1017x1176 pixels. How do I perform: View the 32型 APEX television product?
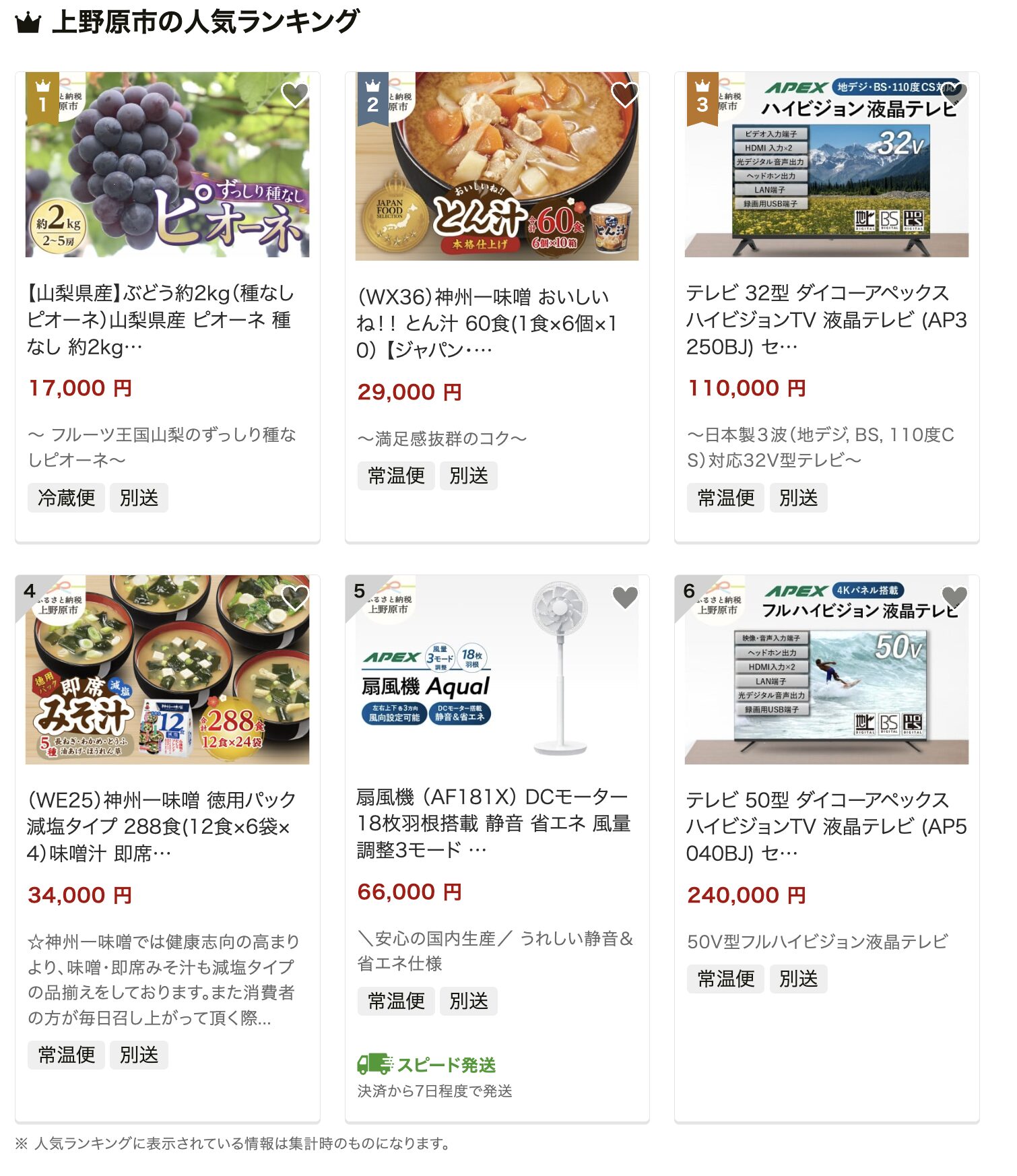[826, 319]
